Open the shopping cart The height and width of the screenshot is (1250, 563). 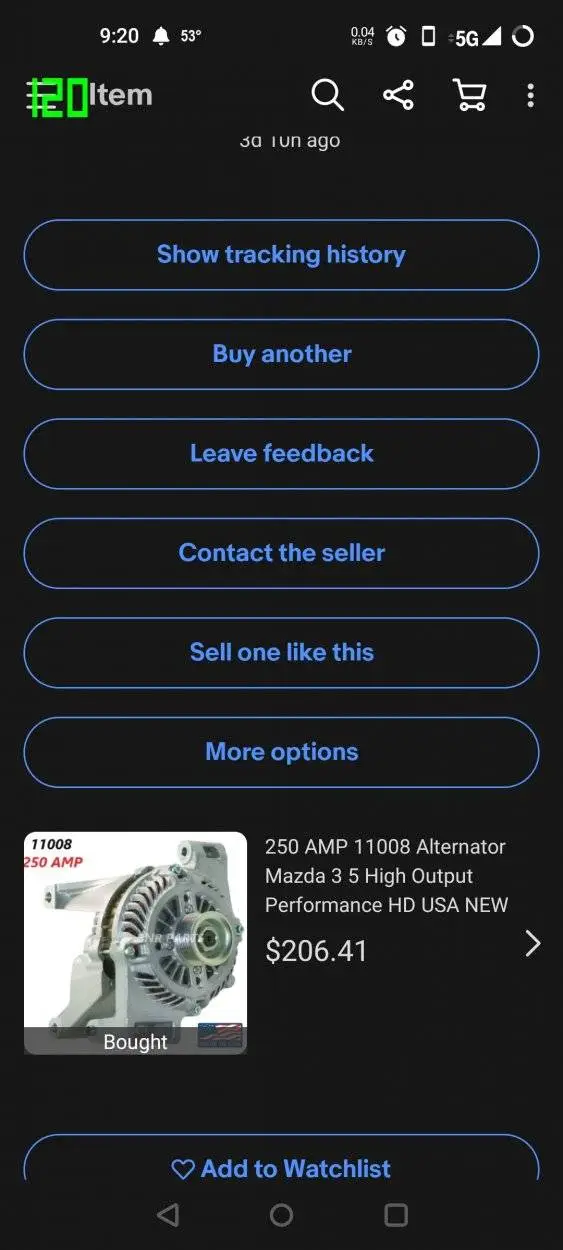469,95
